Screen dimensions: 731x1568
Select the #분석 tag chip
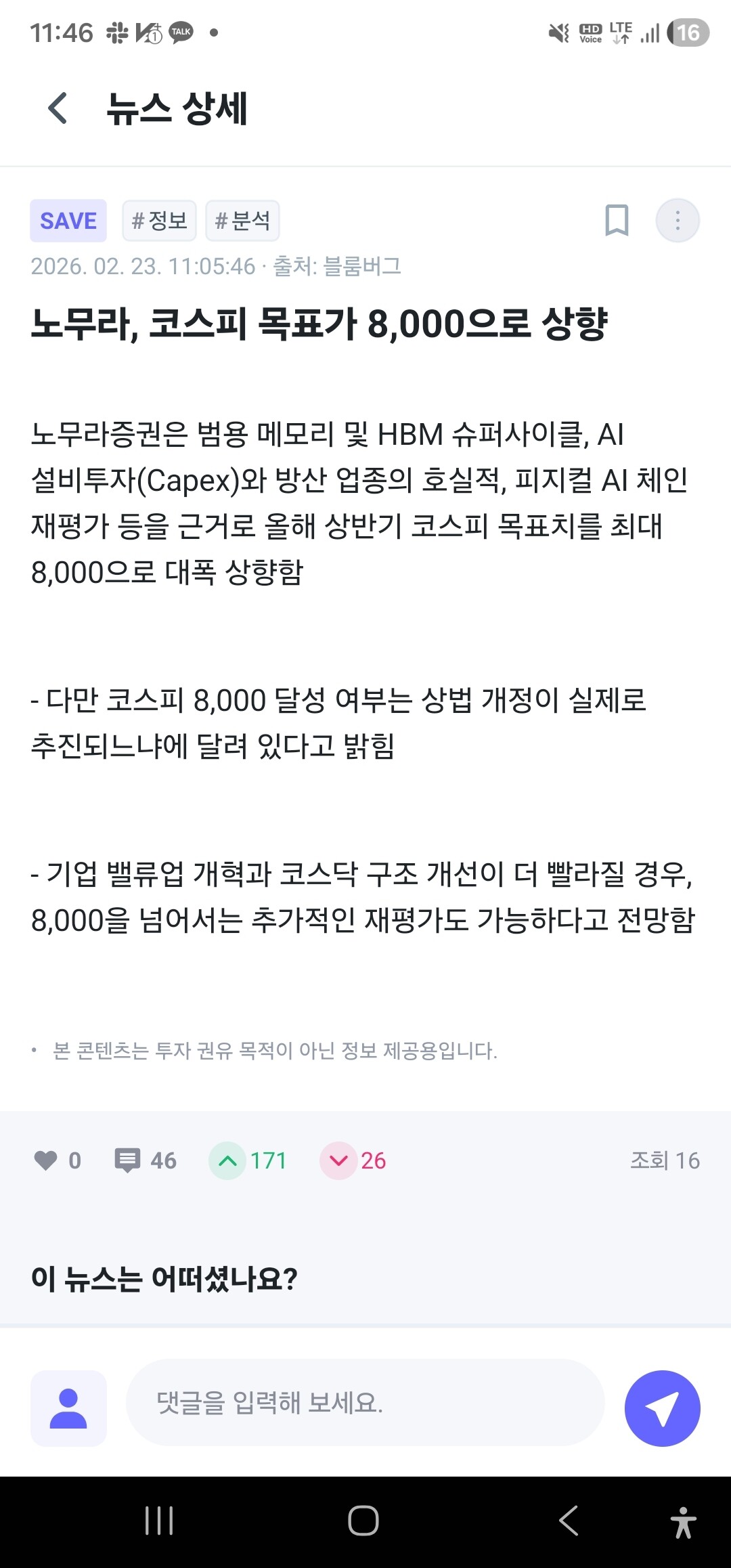coord(242,221)
